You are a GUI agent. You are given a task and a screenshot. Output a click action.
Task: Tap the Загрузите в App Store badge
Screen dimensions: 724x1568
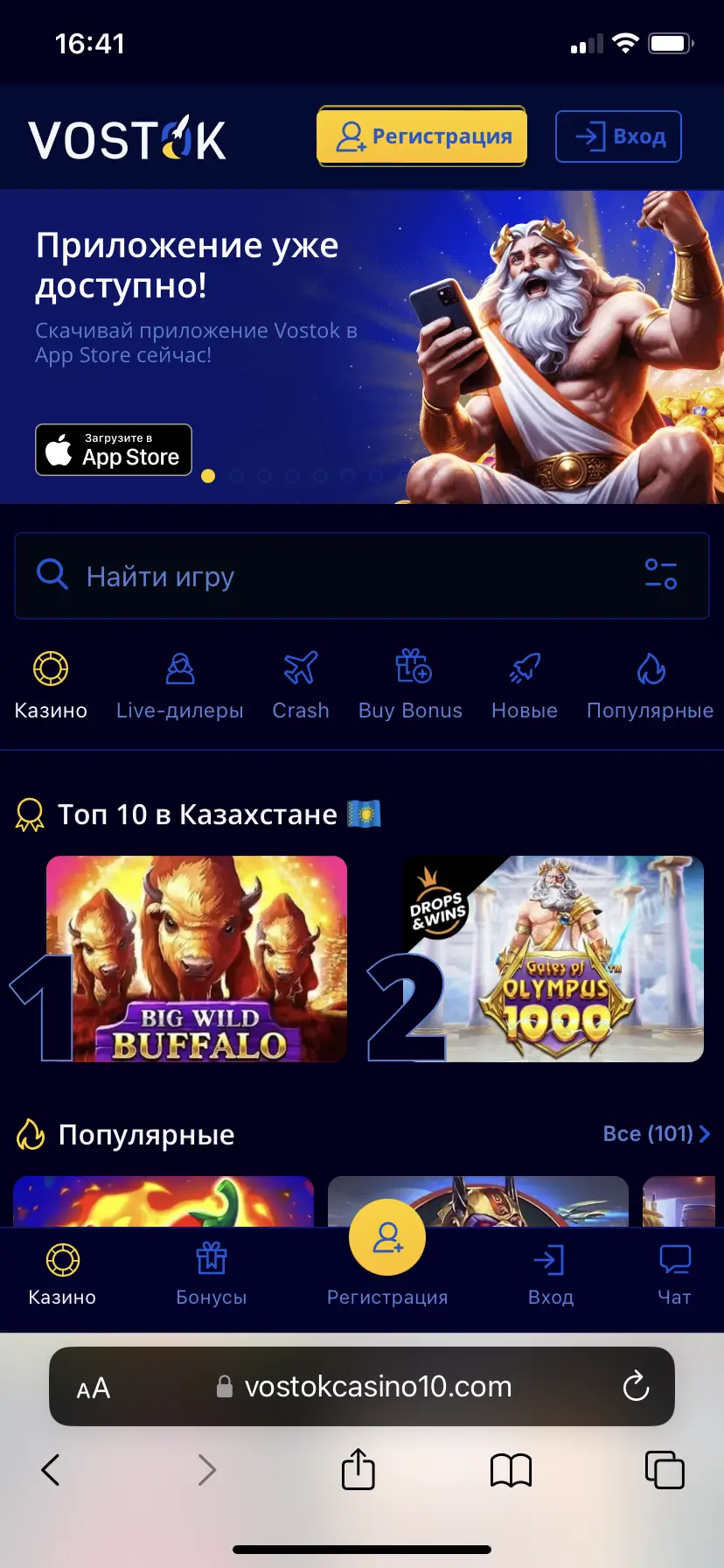click(114, 450)
